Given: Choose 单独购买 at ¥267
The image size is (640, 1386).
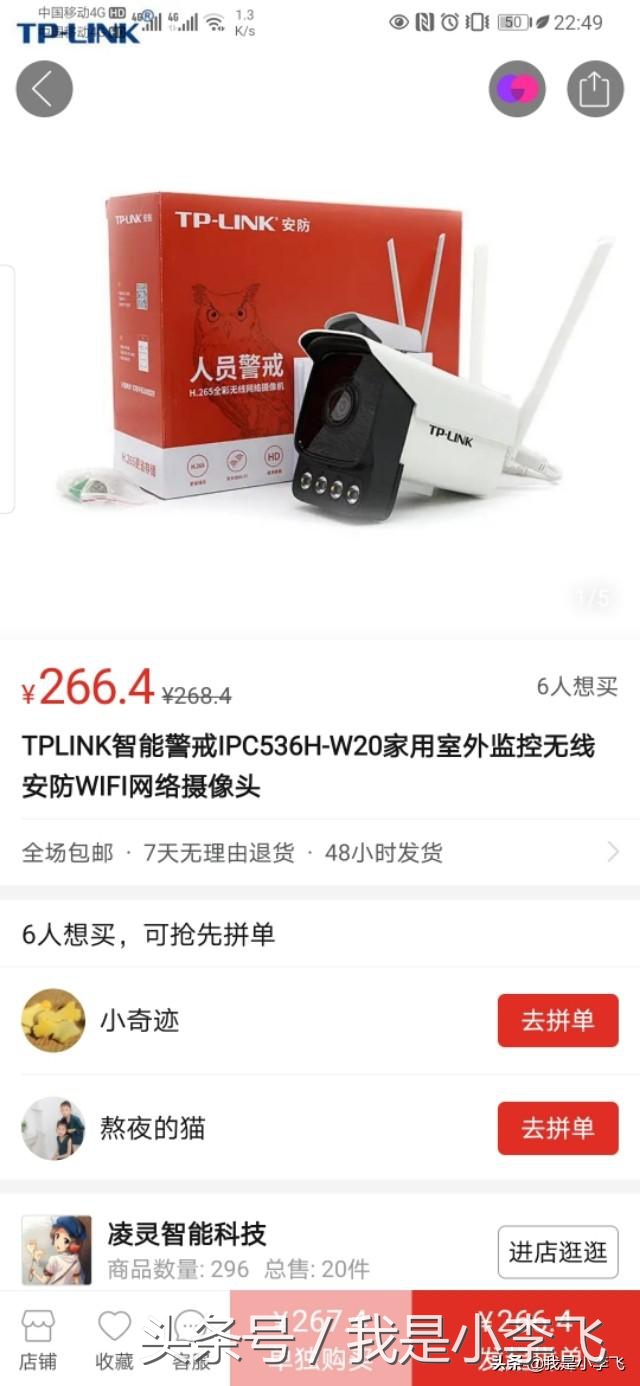Looking at the screenshot, I should 321,1340.
